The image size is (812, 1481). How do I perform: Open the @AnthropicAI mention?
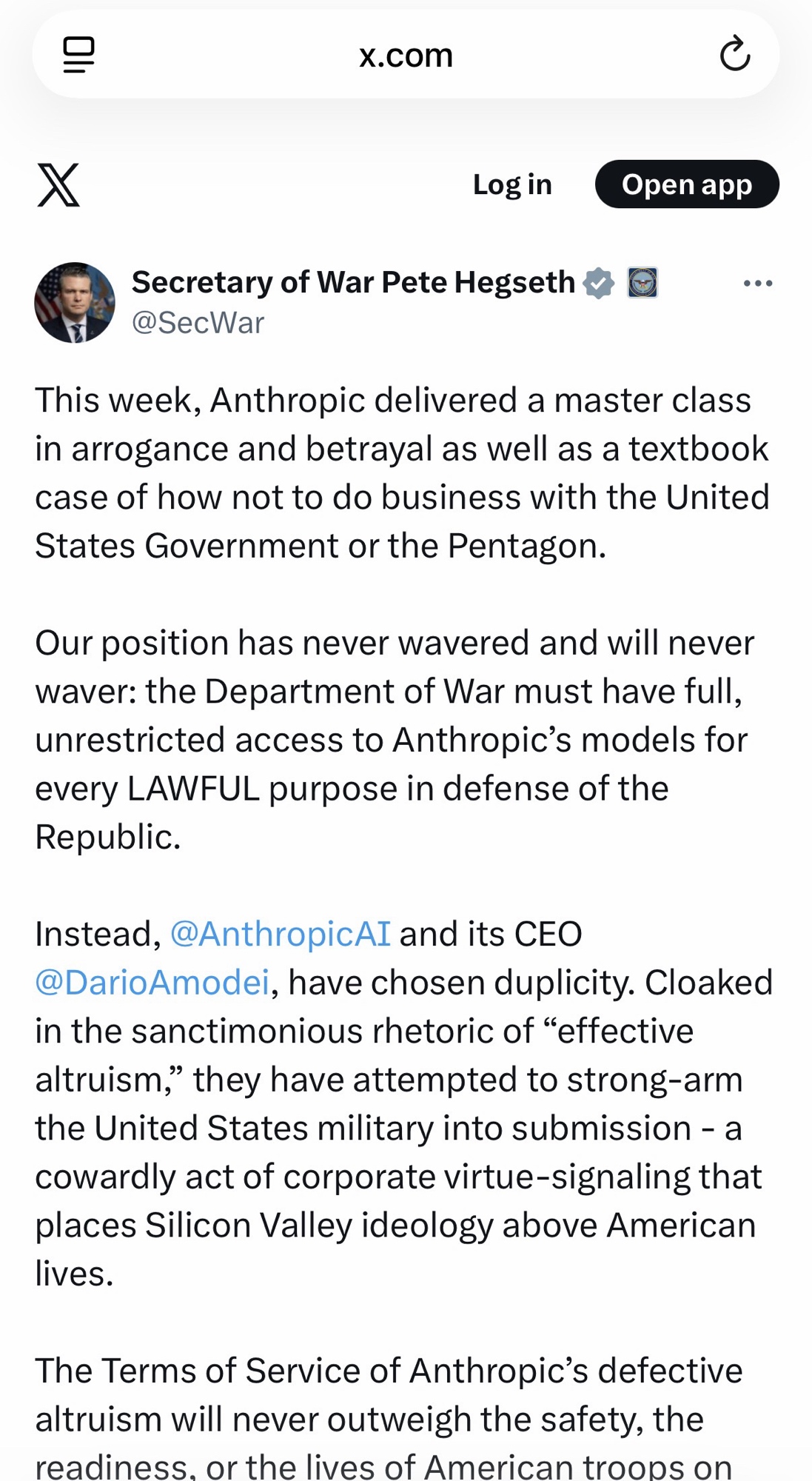pyautogui.click(x=280, y=934)
